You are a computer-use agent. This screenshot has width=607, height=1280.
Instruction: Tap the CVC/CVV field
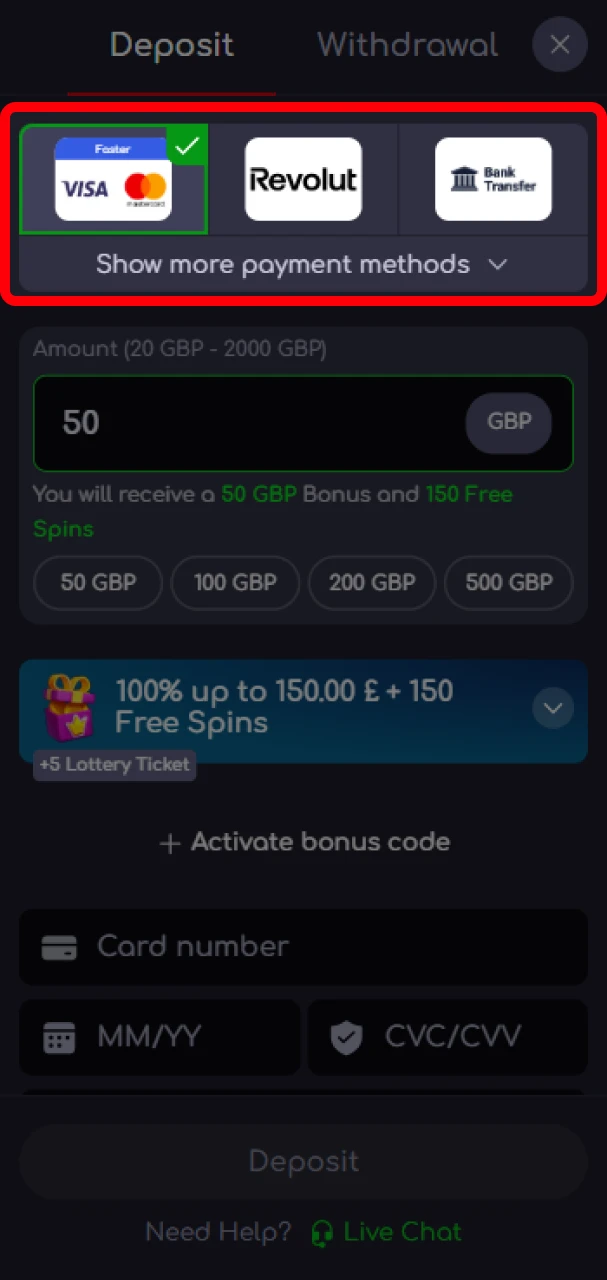point(447,1037)
